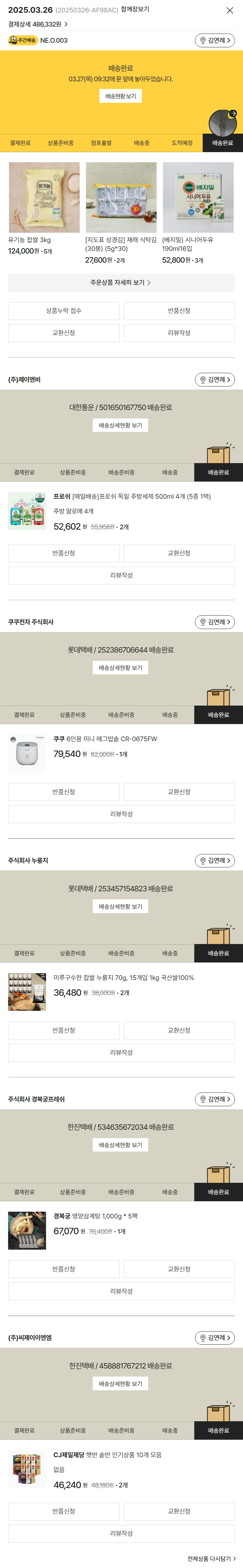Select 상품누락 접수
The image size is (243, 1568).
coord(63,310)
